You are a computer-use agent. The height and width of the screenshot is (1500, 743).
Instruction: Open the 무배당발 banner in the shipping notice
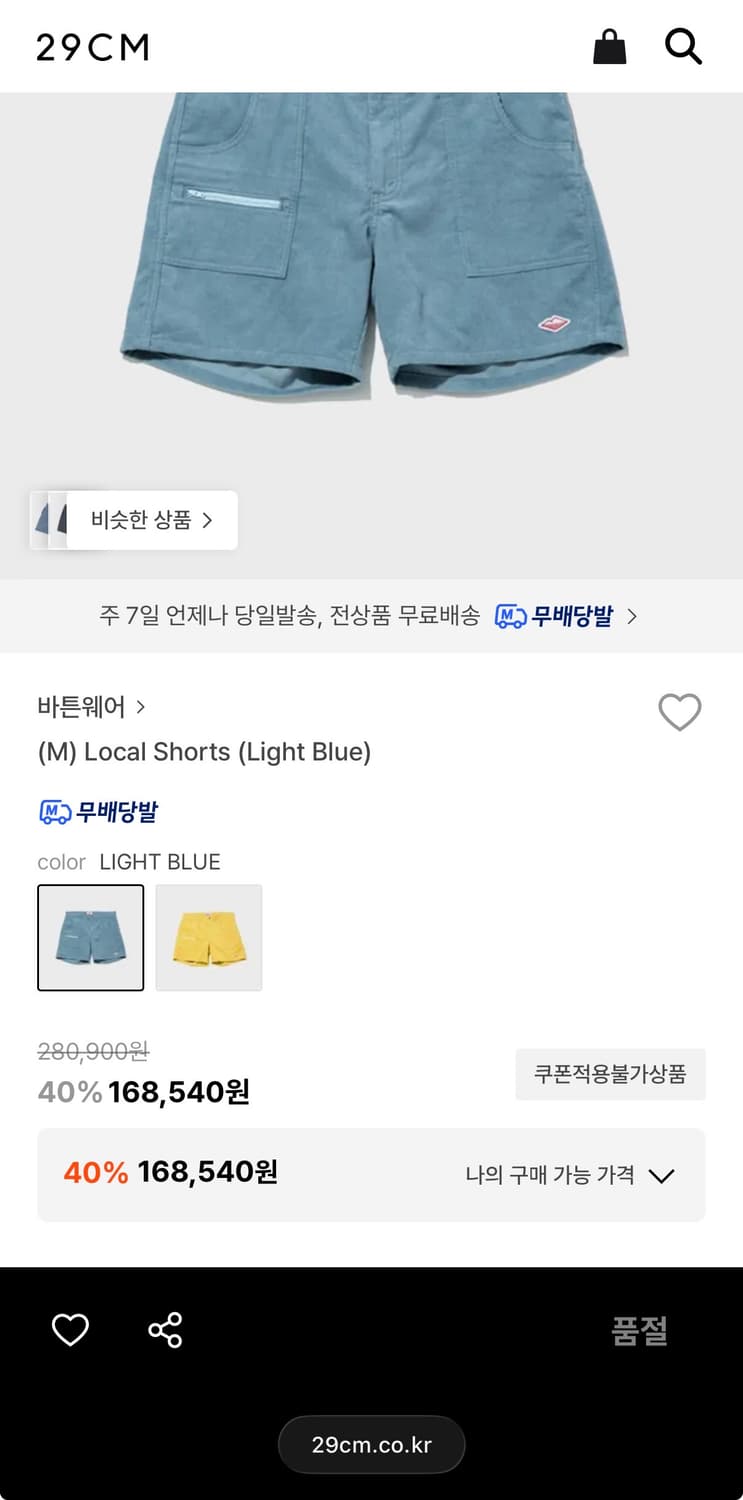click(x=560, y=616)
